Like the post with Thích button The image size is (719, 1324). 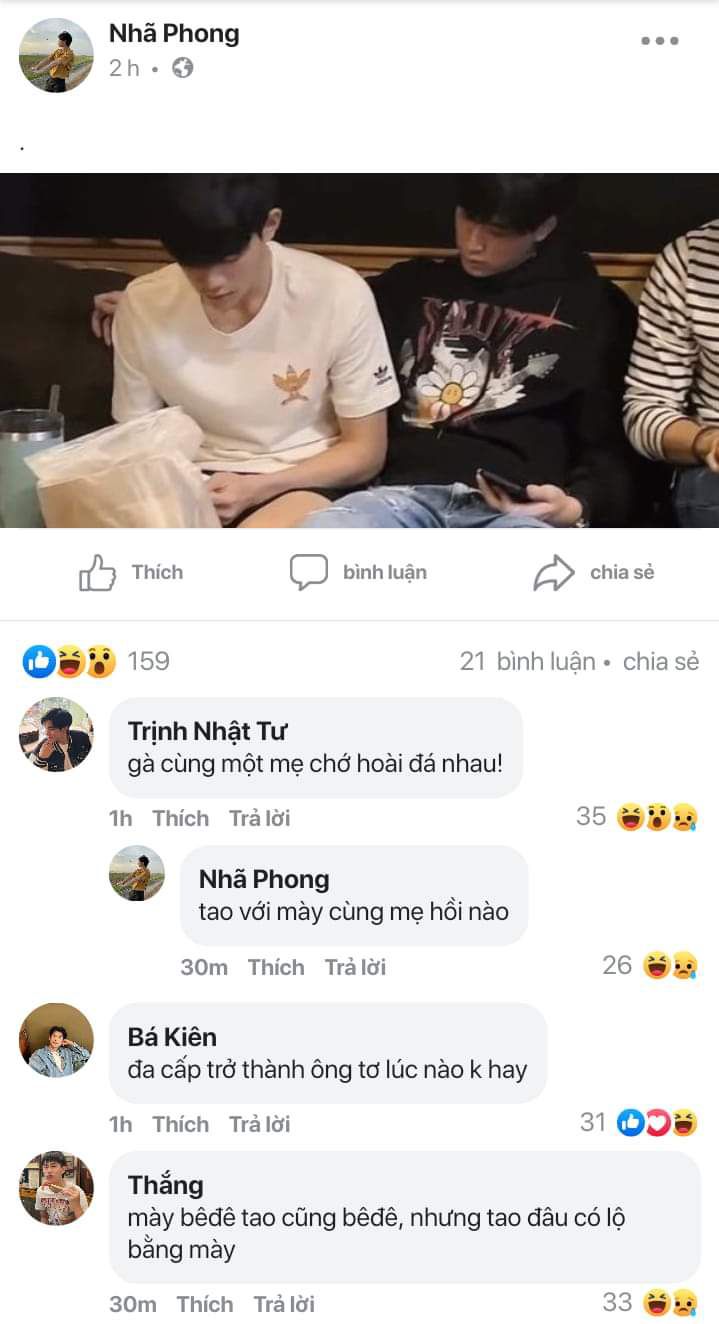click(131, 573)
